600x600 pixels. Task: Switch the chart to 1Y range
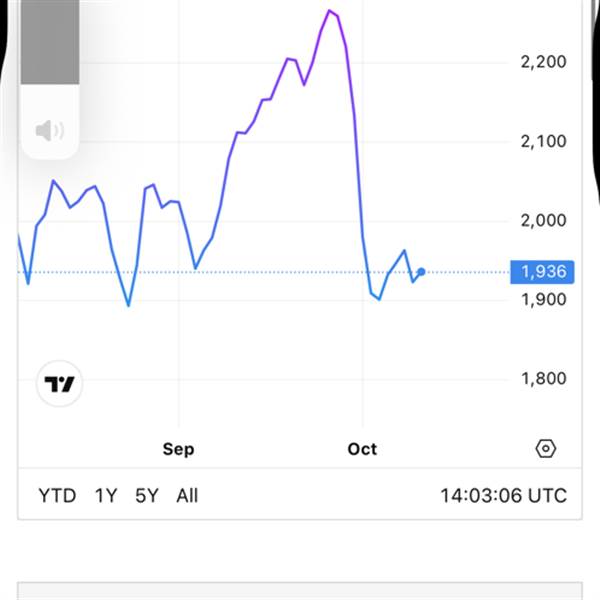[106, 495]
